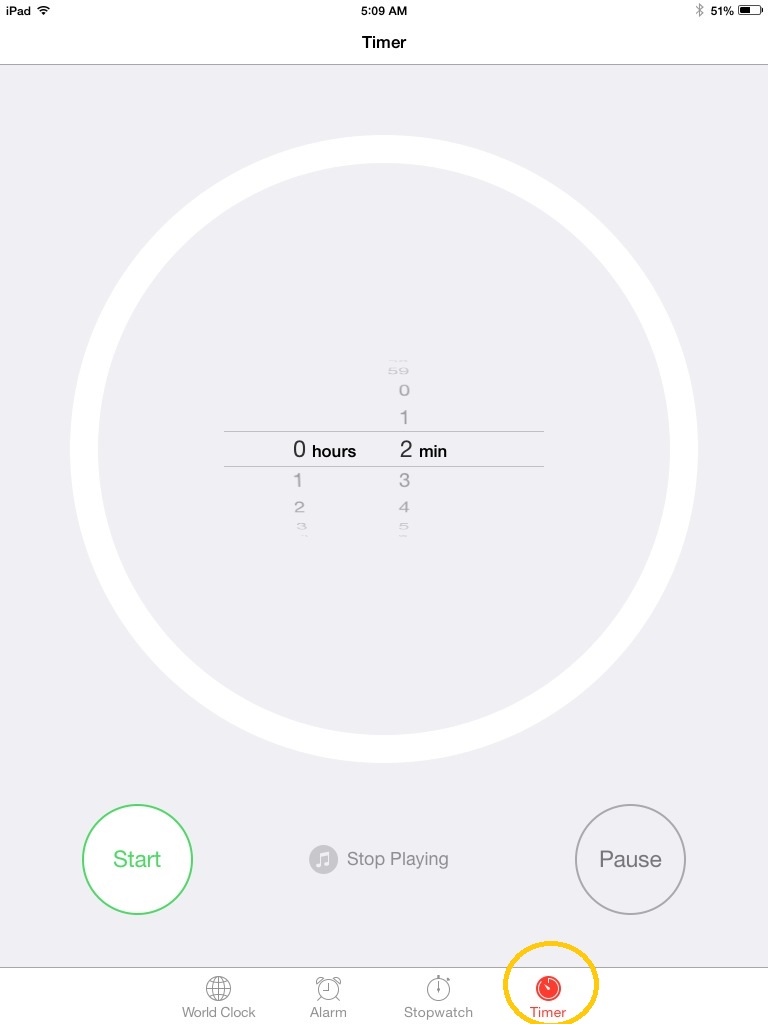Tap the 5:09 AM clock display
768x1024 pixels.
(x=384, y=11)
